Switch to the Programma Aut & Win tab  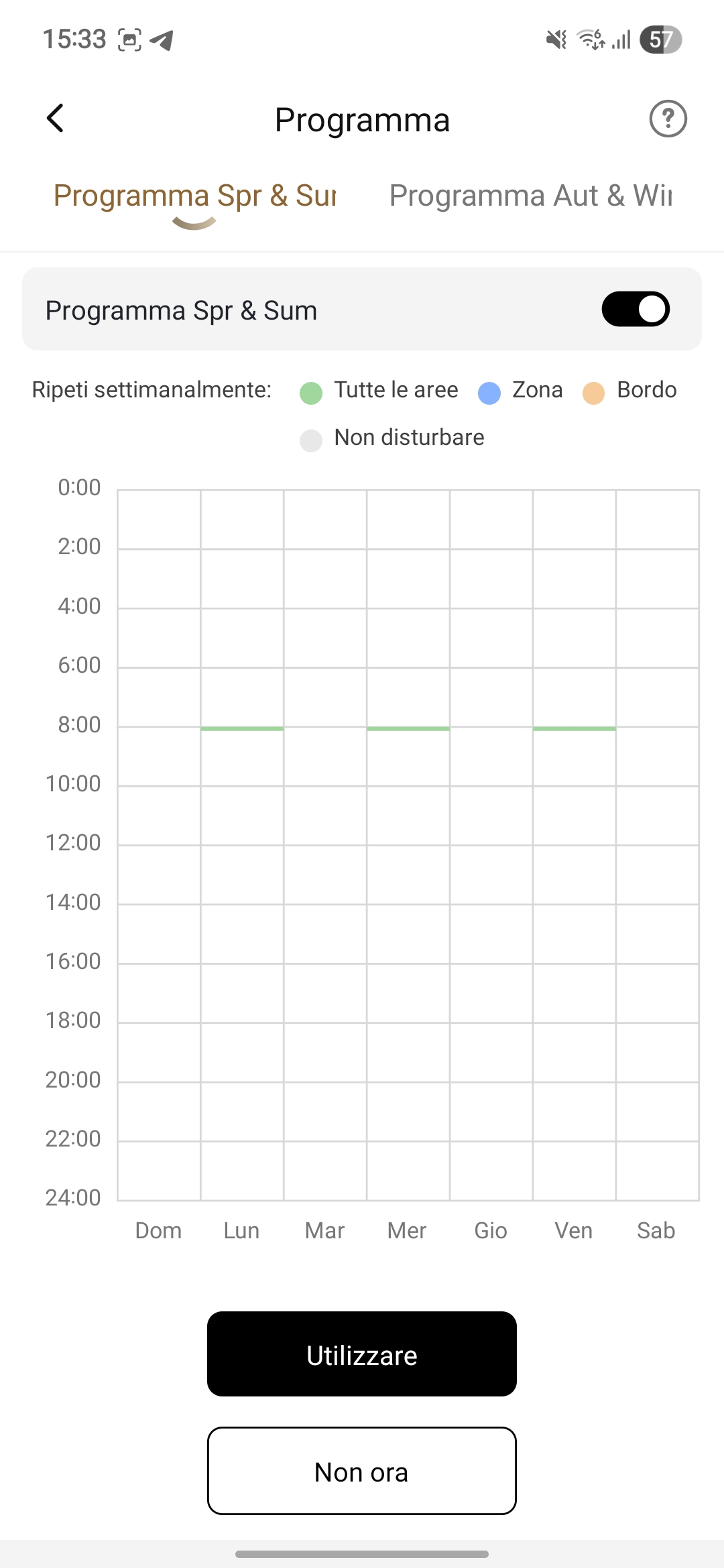(x=530, y=196)
